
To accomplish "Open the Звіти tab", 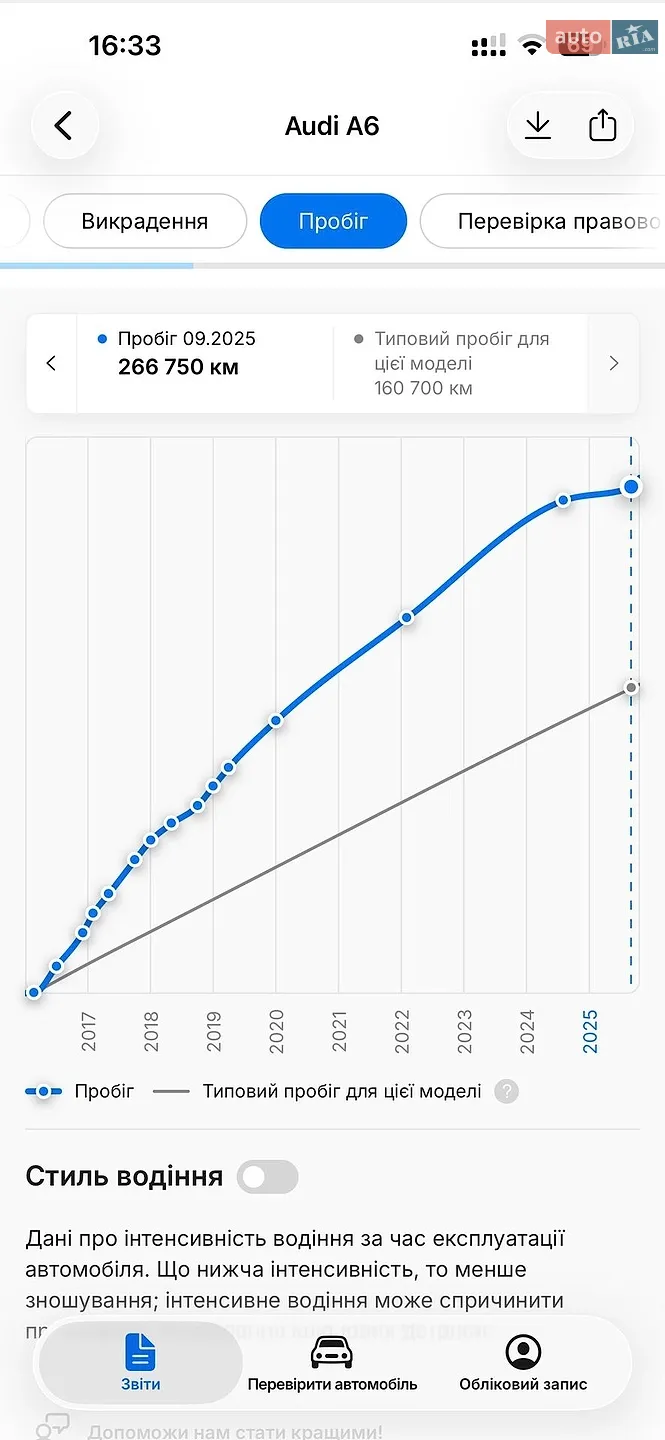I will tap(140, 1363).
